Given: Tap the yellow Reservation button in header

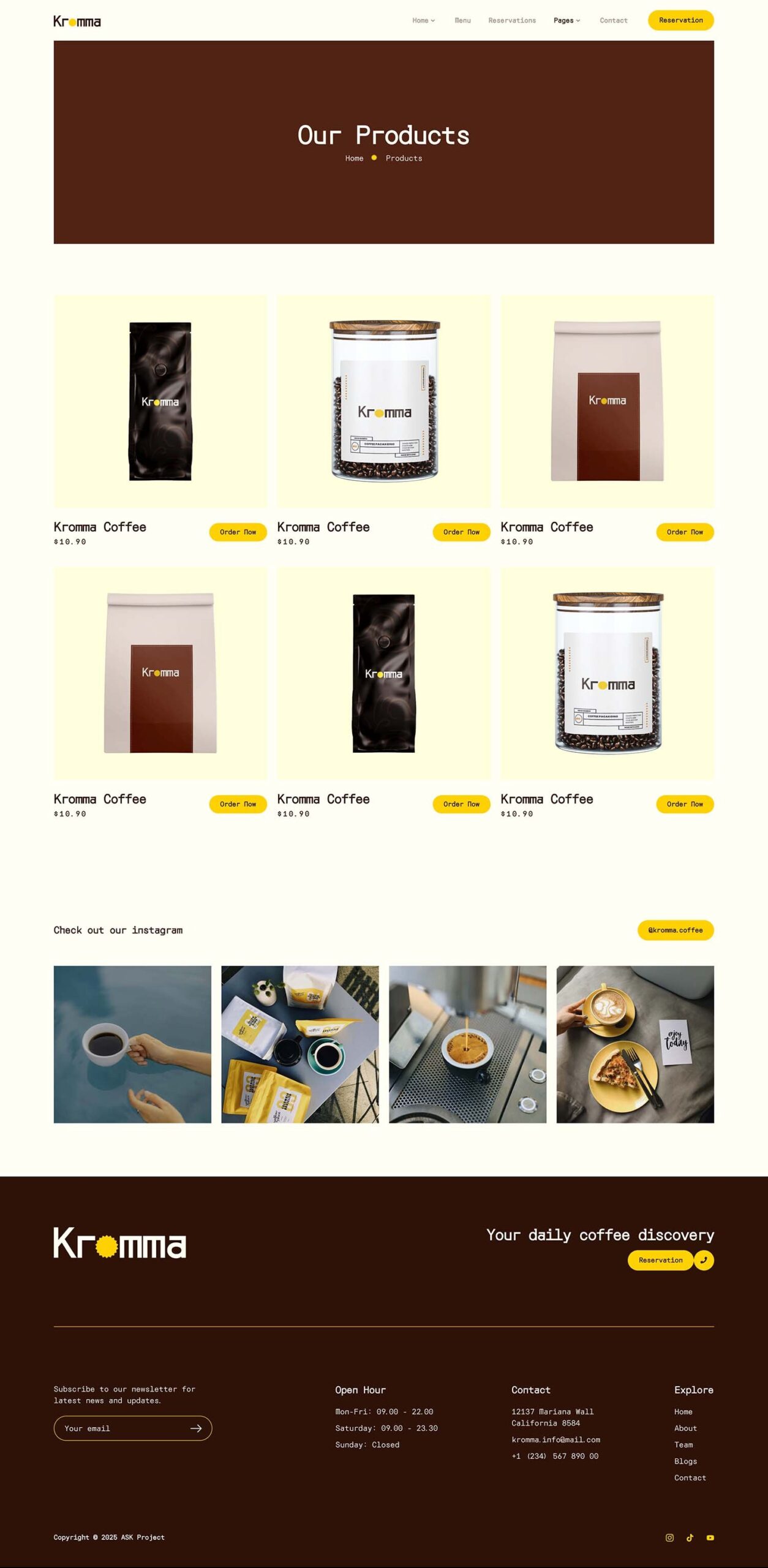Looking at the screenshot, I should click(x=680, y=20).
